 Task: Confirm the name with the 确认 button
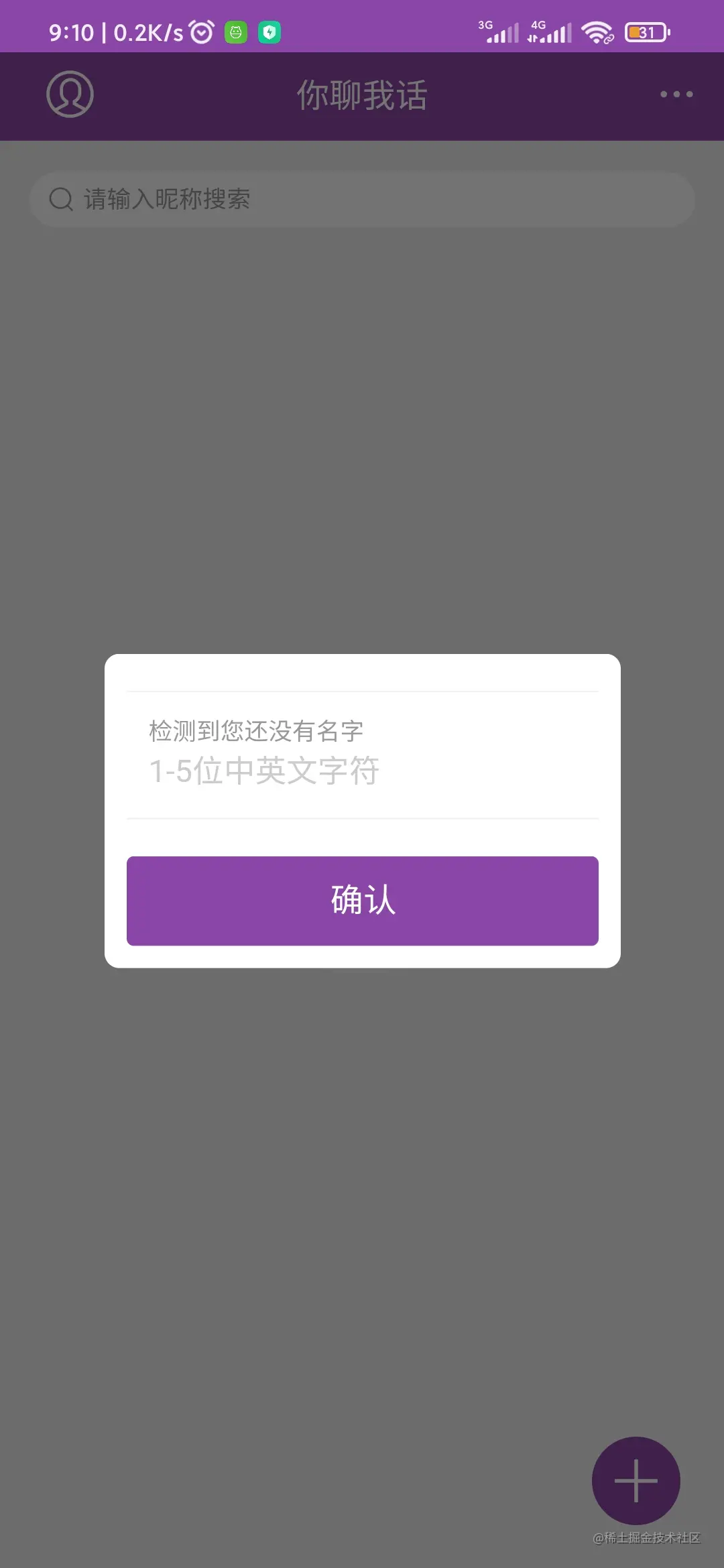[x=362, y=901]
